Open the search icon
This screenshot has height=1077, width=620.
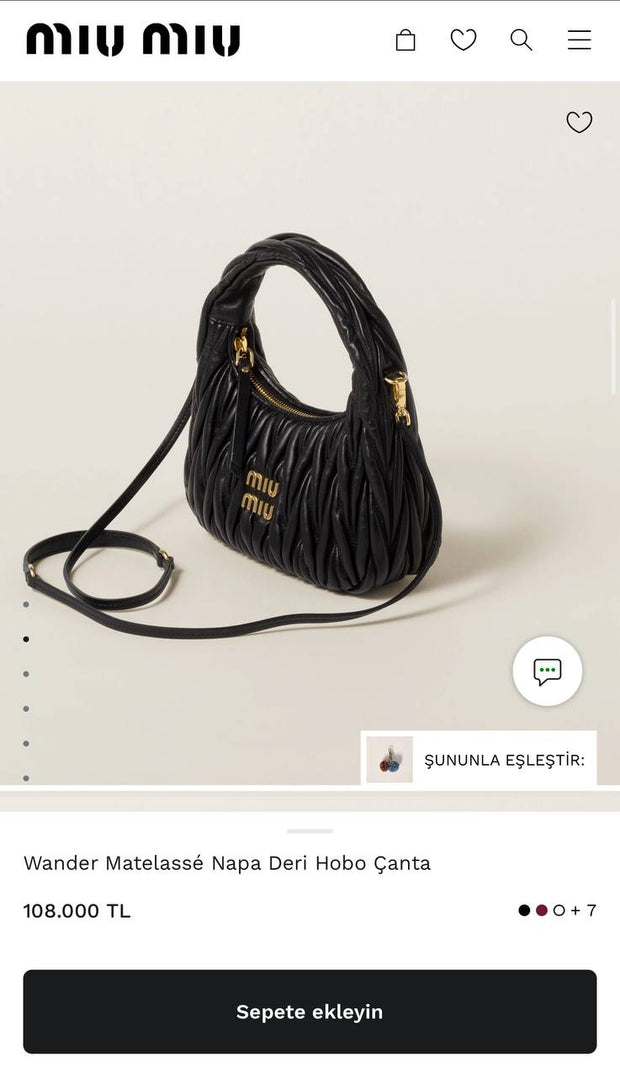tap(521, 40)
